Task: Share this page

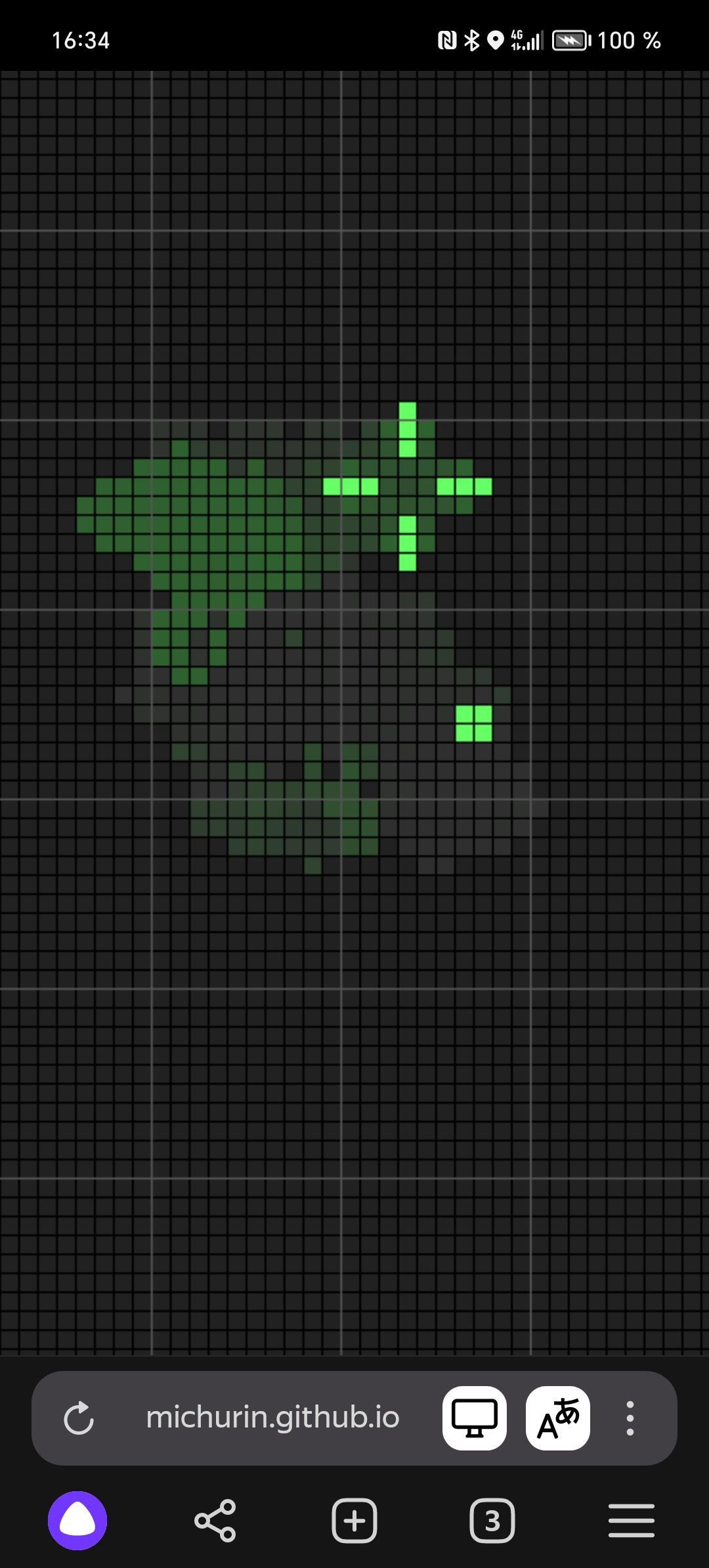Action: (215, 1520)
